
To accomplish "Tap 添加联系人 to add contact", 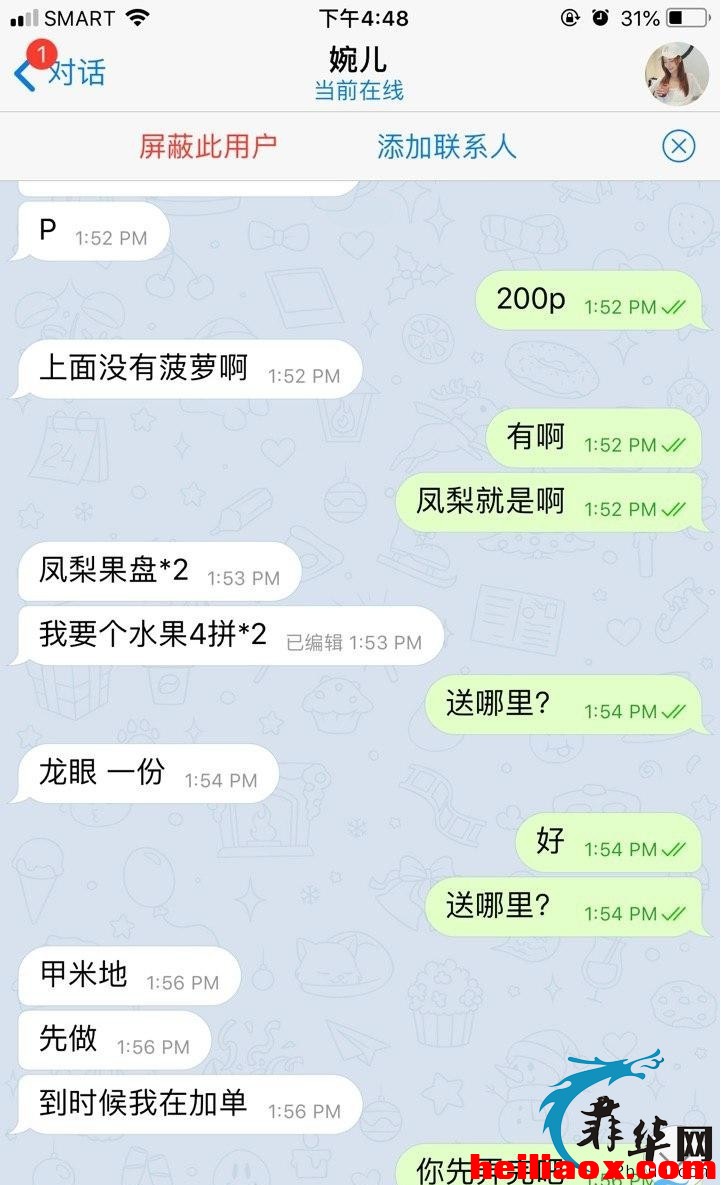I will (x=447, y=147).
